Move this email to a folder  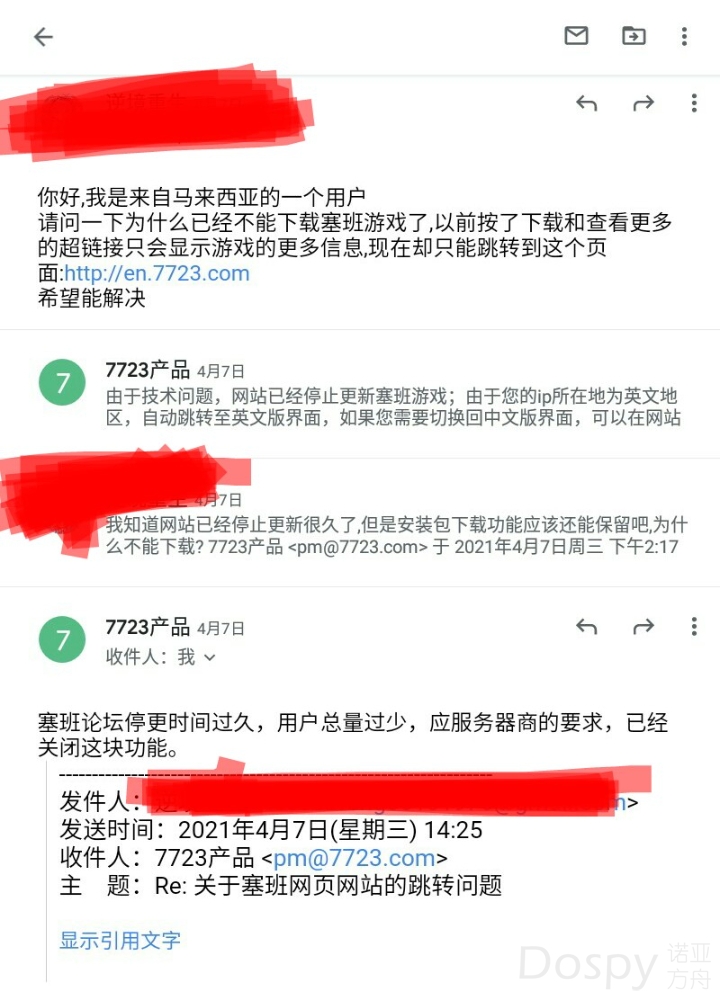coord(633,37)
